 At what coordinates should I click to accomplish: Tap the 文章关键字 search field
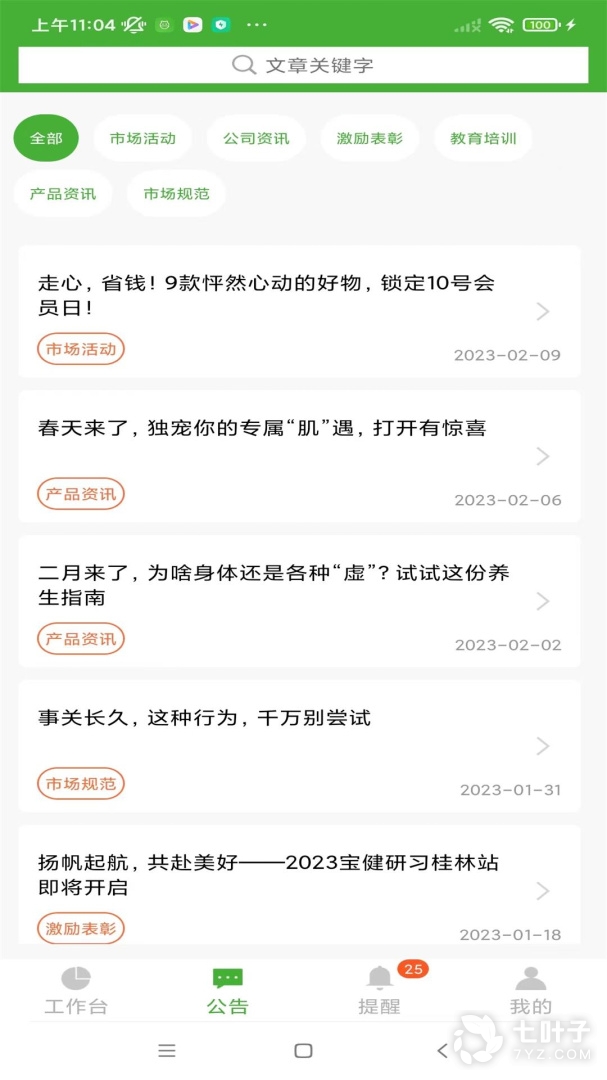tap(303, 65)
